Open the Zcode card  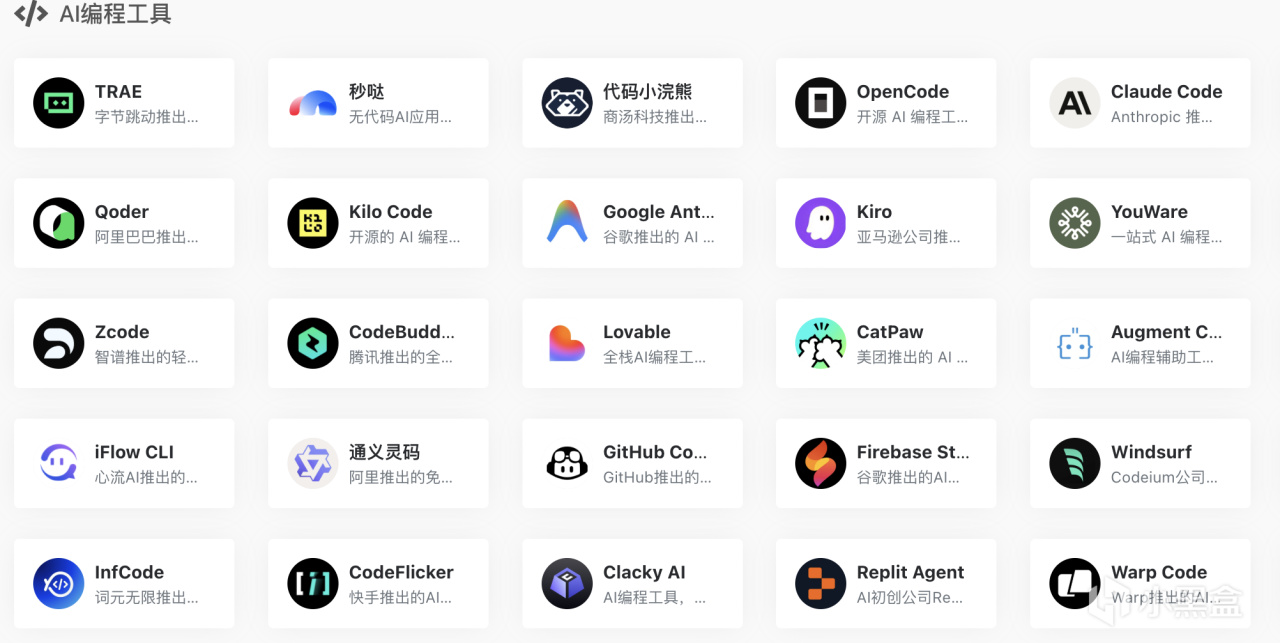124,343
